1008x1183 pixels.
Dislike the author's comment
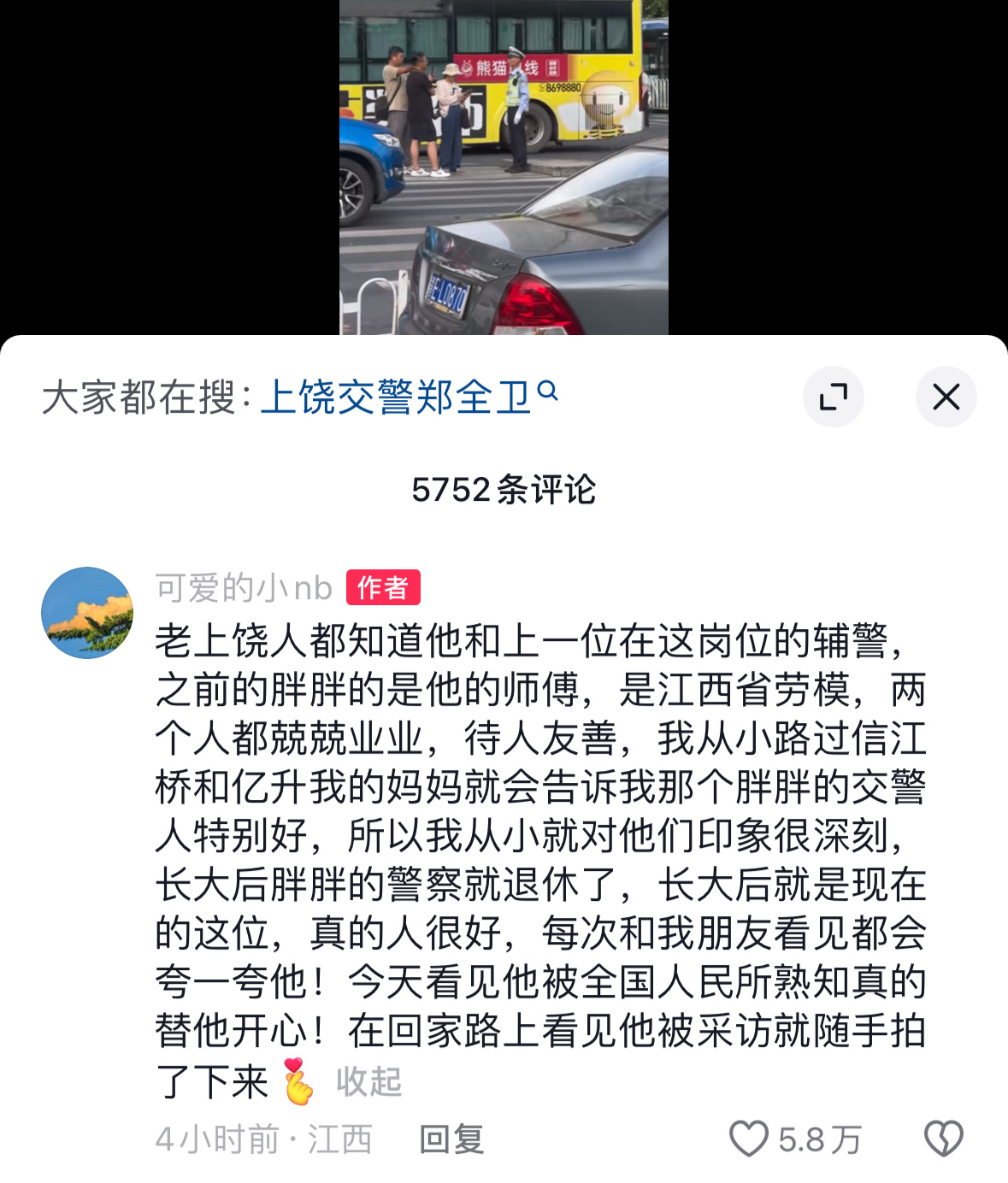point(943,1139)
